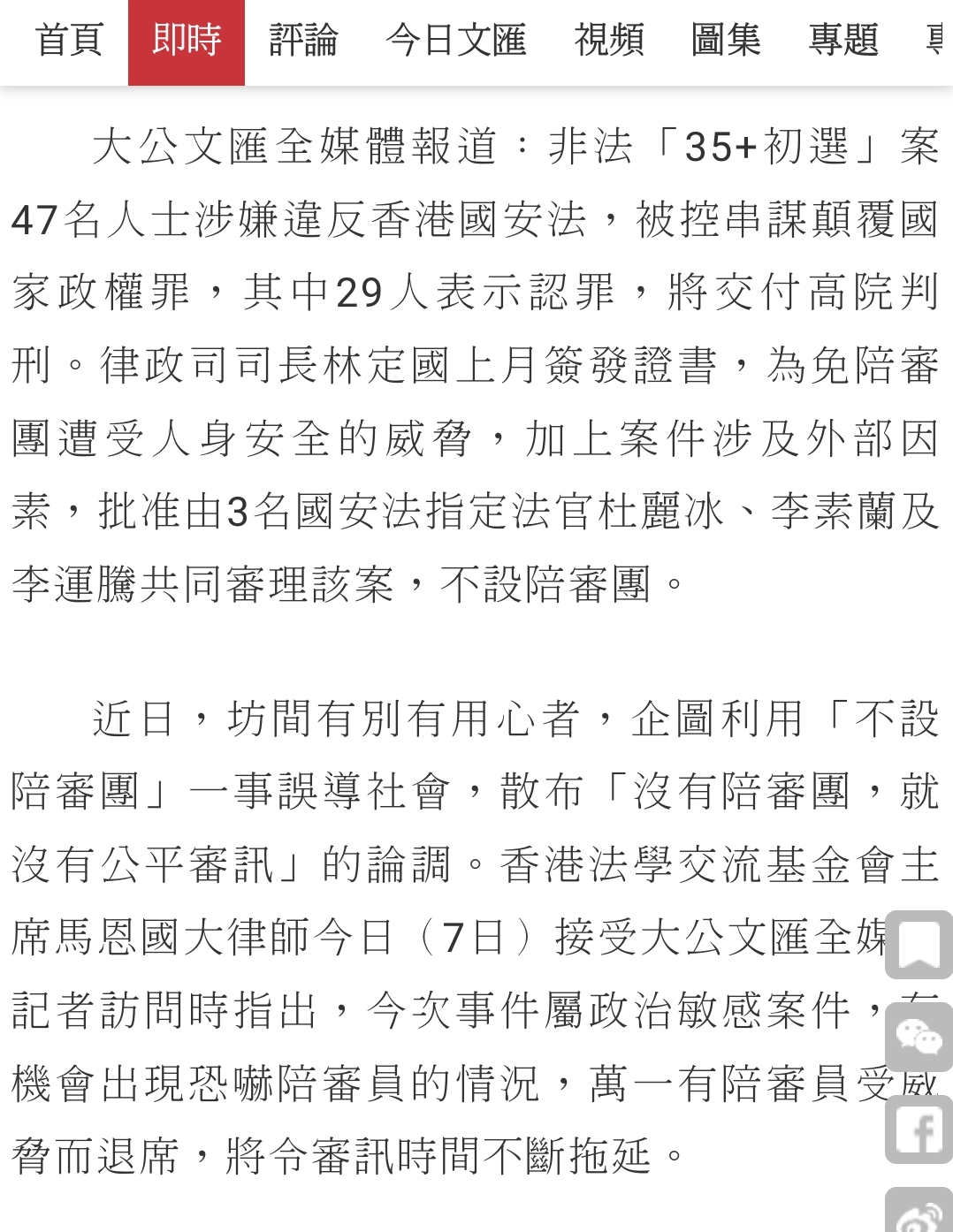Screen dimensions: 953x1232
Task: Bookmark this article
Action: (919, 945)
